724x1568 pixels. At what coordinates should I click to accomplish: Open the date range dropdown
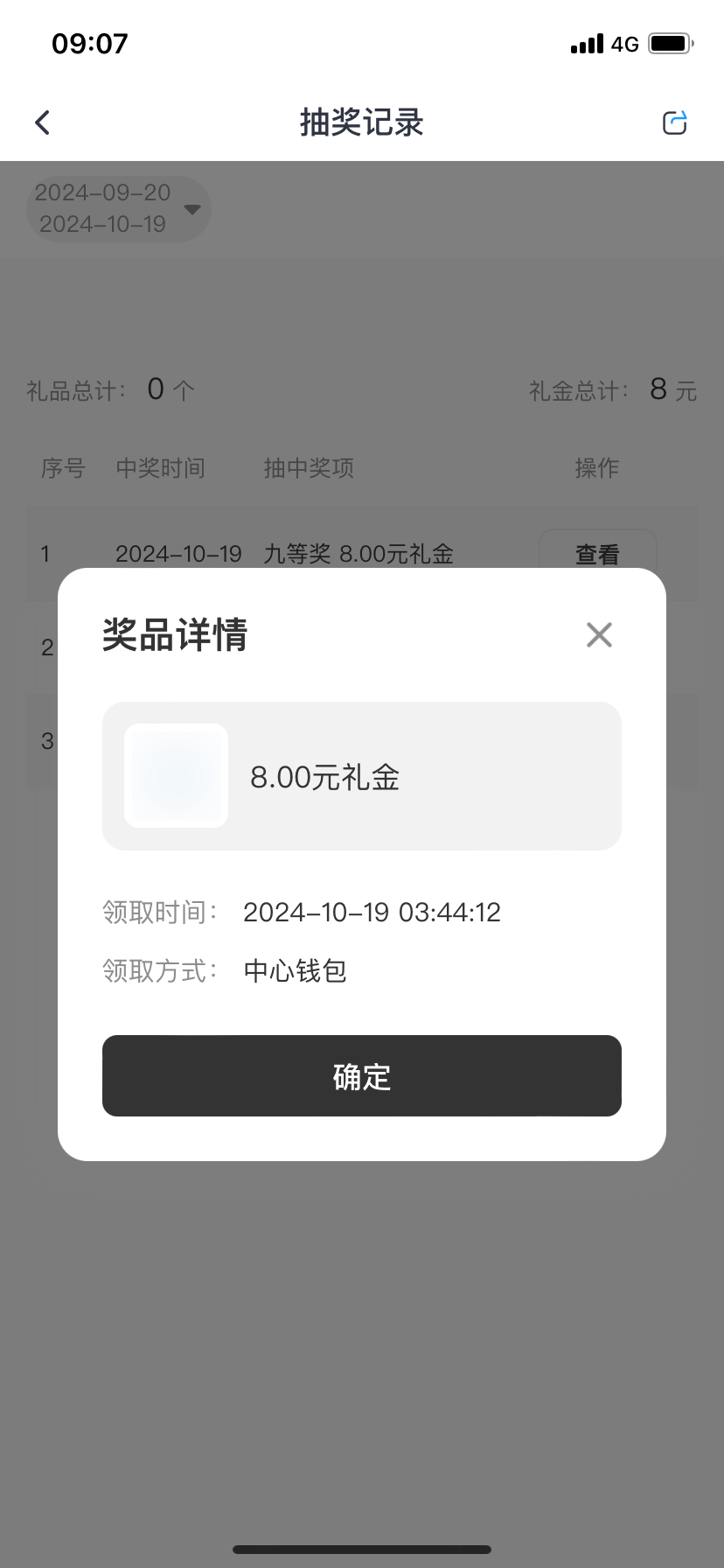coord(118,208)
